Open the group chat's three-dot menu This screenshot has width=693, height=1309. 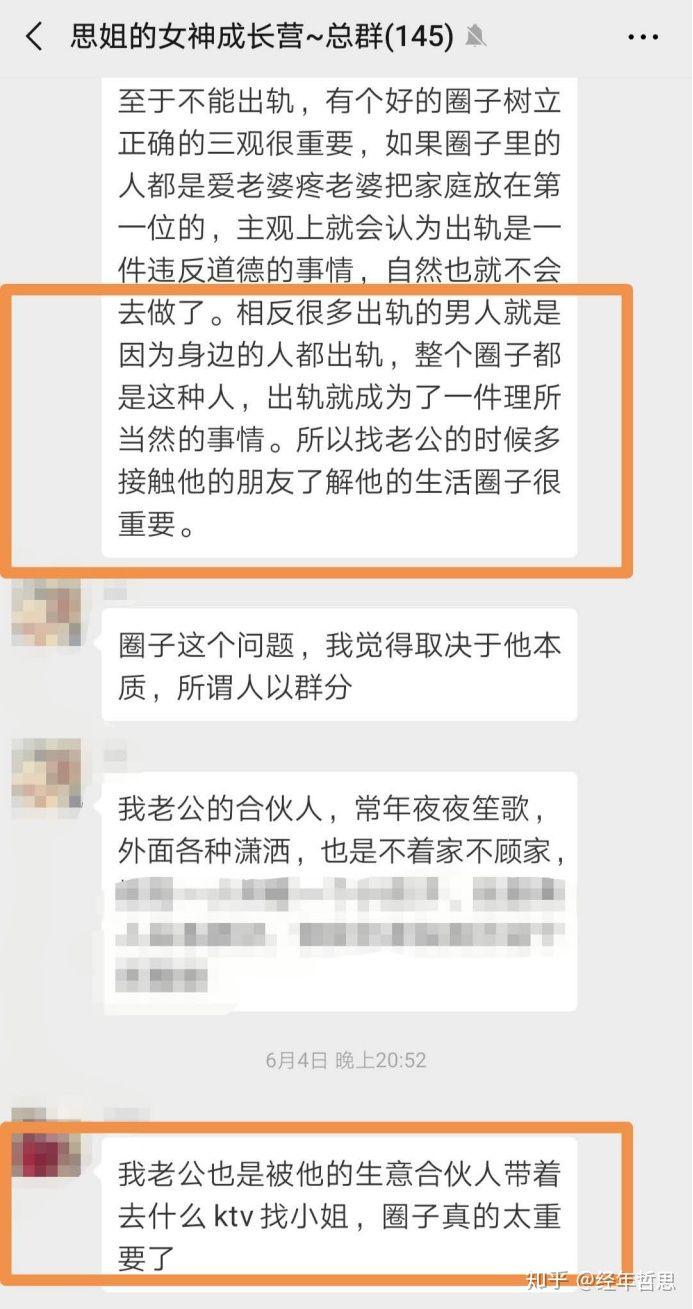point(642,38)
